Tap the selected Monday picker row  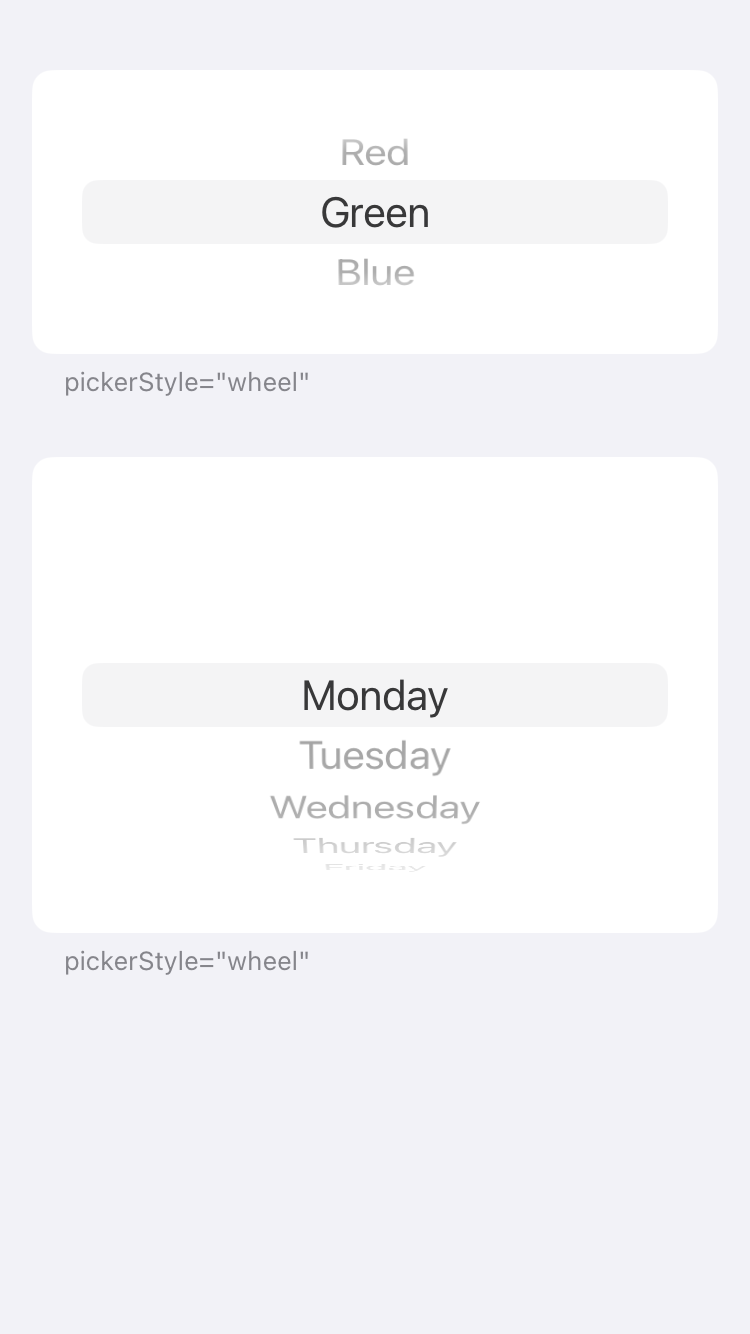[375, 695]
